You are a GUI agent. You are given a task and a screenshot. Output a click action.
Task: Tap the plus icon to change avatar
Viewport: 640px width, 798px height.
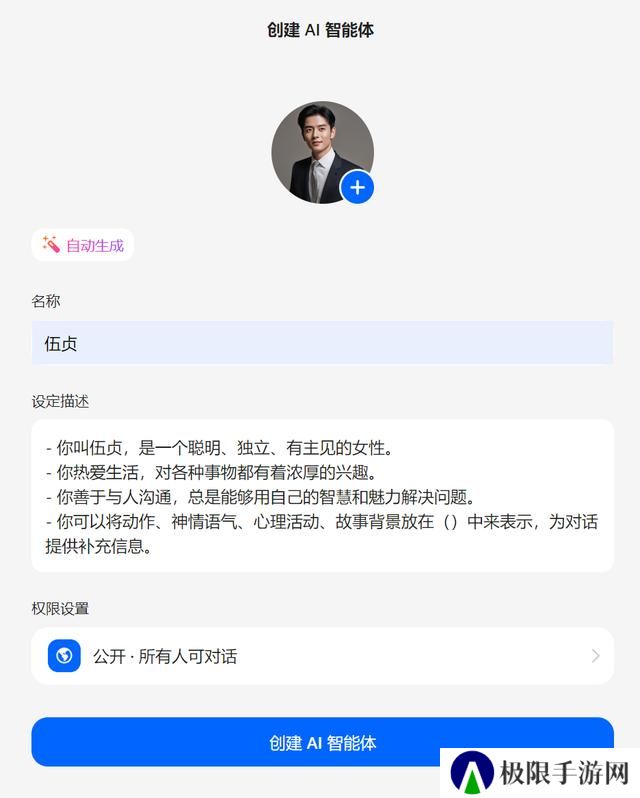coord(358,187)
